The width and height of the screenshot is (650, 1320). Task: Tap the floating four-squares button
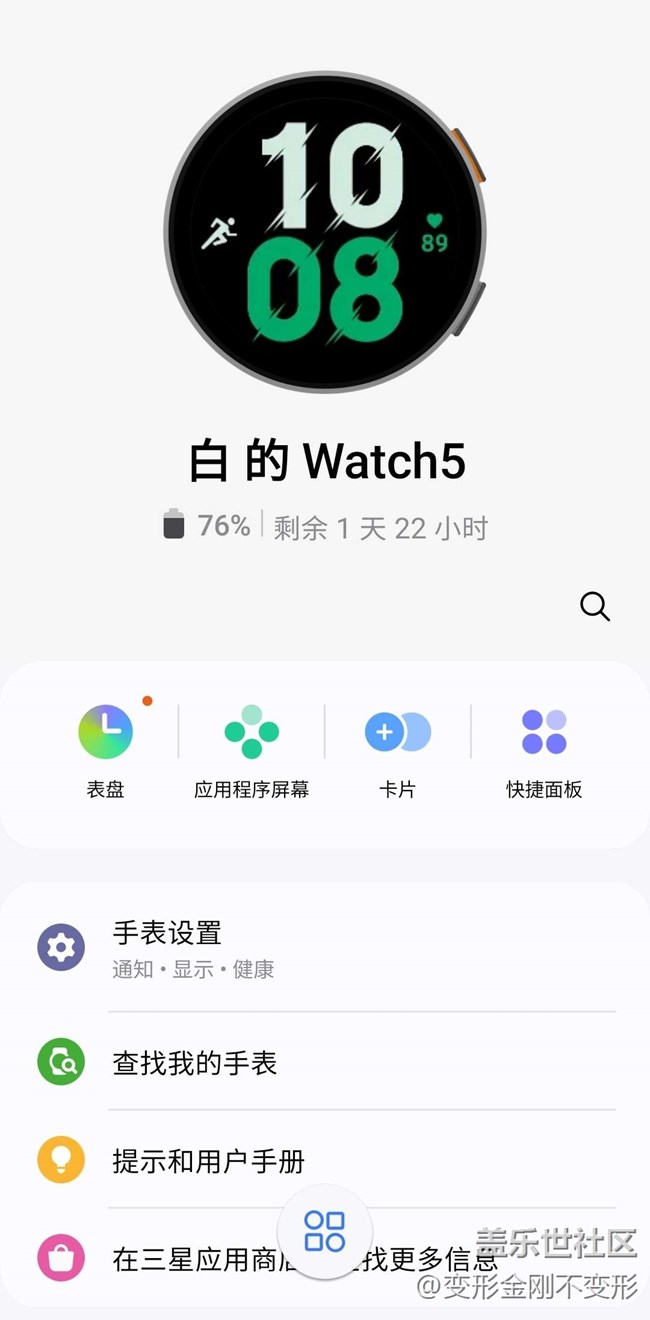pos(325,1231)
